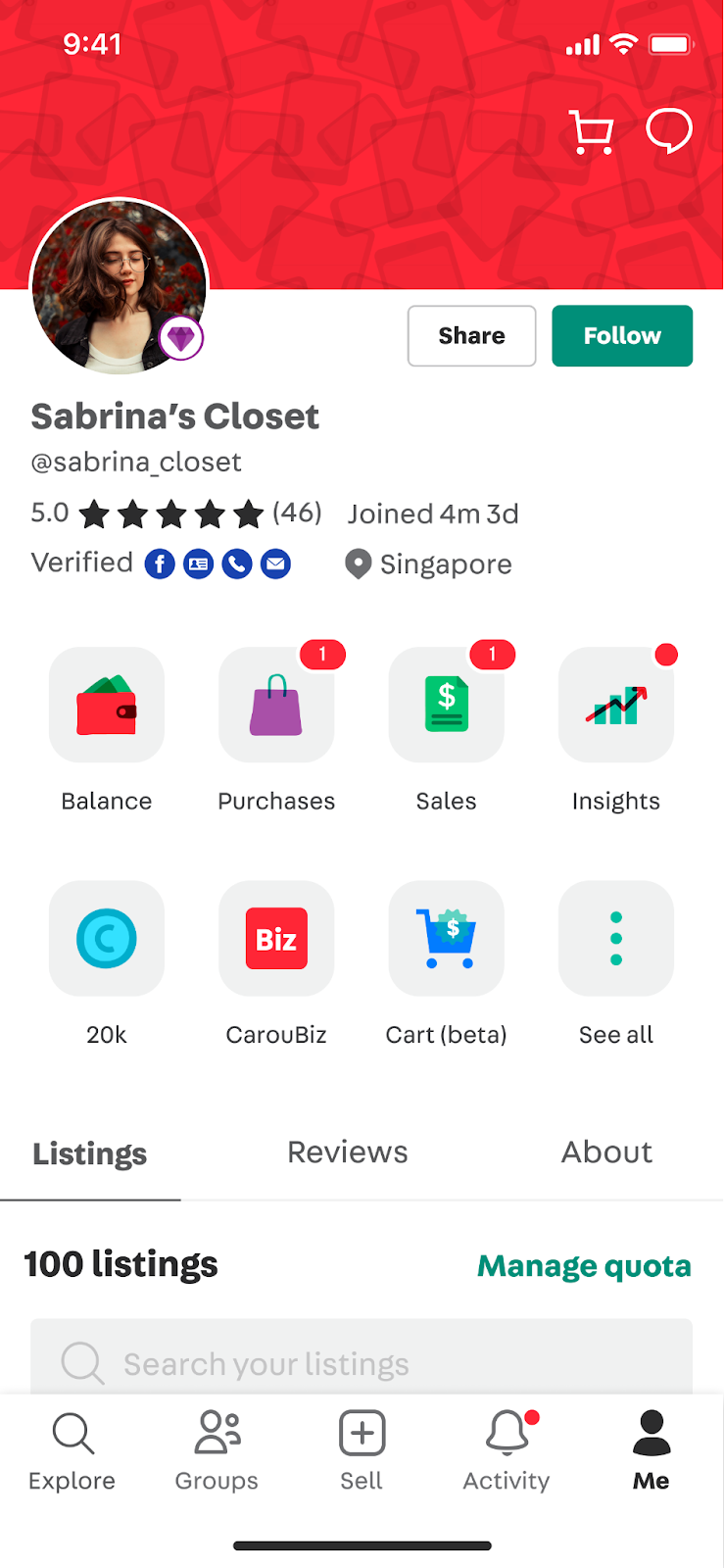Open the chat messages icon
724x1568 pixels.
pos(669,131)
